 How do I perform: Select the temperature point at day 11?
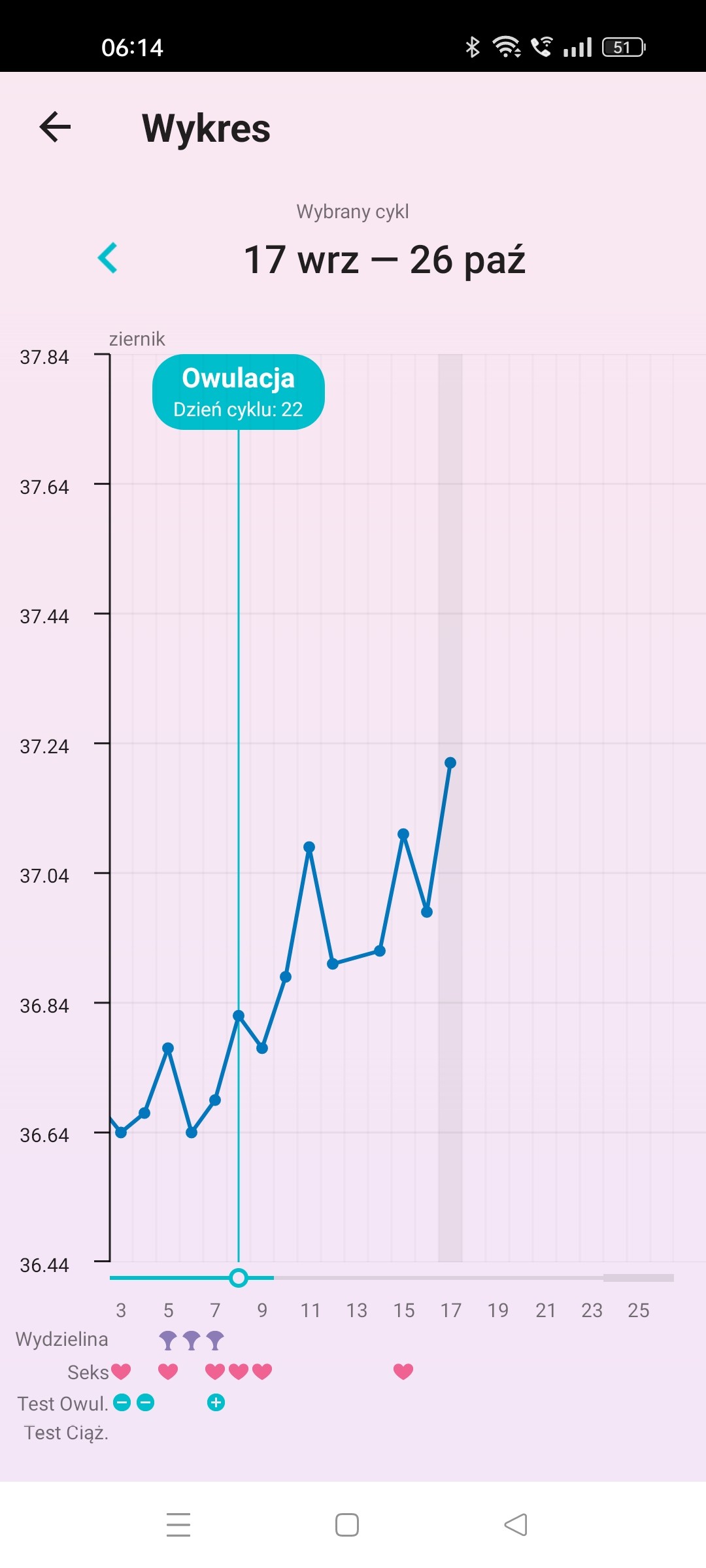coord(309,847)
